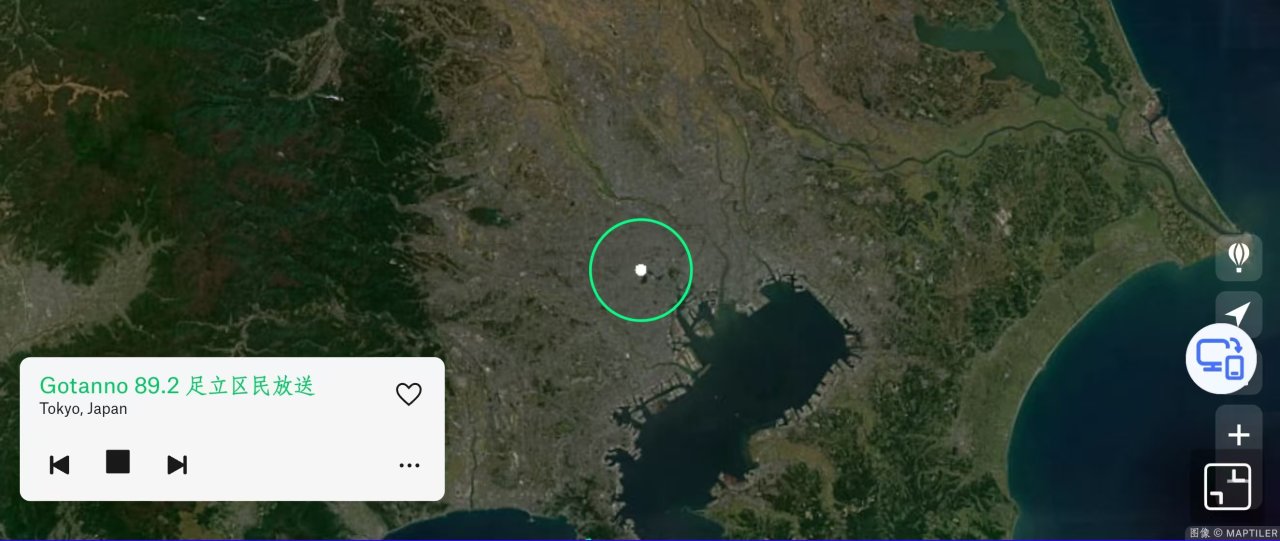The height and width of the screenshot is (541, 1280).
Task: Skip to the previous station
Action: coord(60,464)
